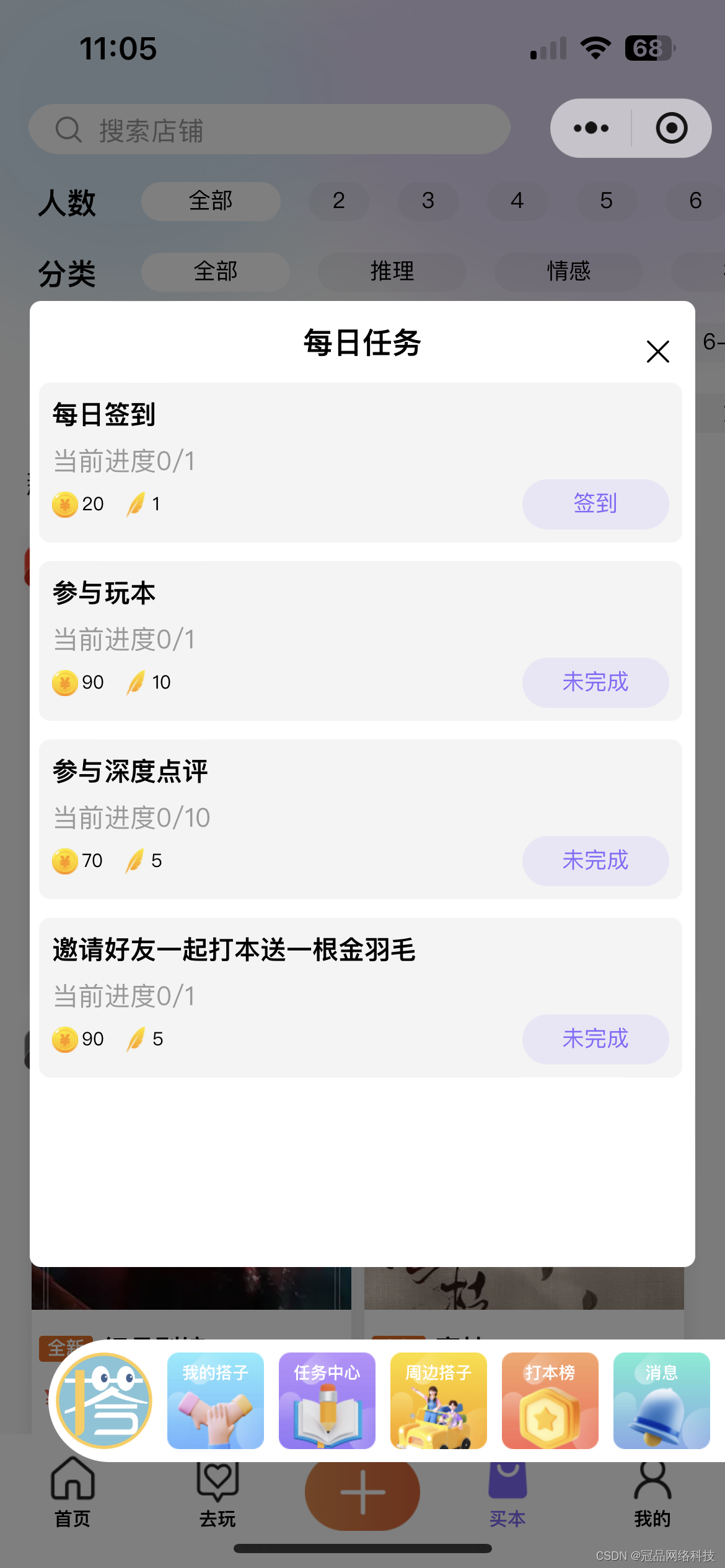The height and width of the screenshot is (1568, 725).
Task: Switch to the 首页 tab
Action: (x=72, y=1492)
